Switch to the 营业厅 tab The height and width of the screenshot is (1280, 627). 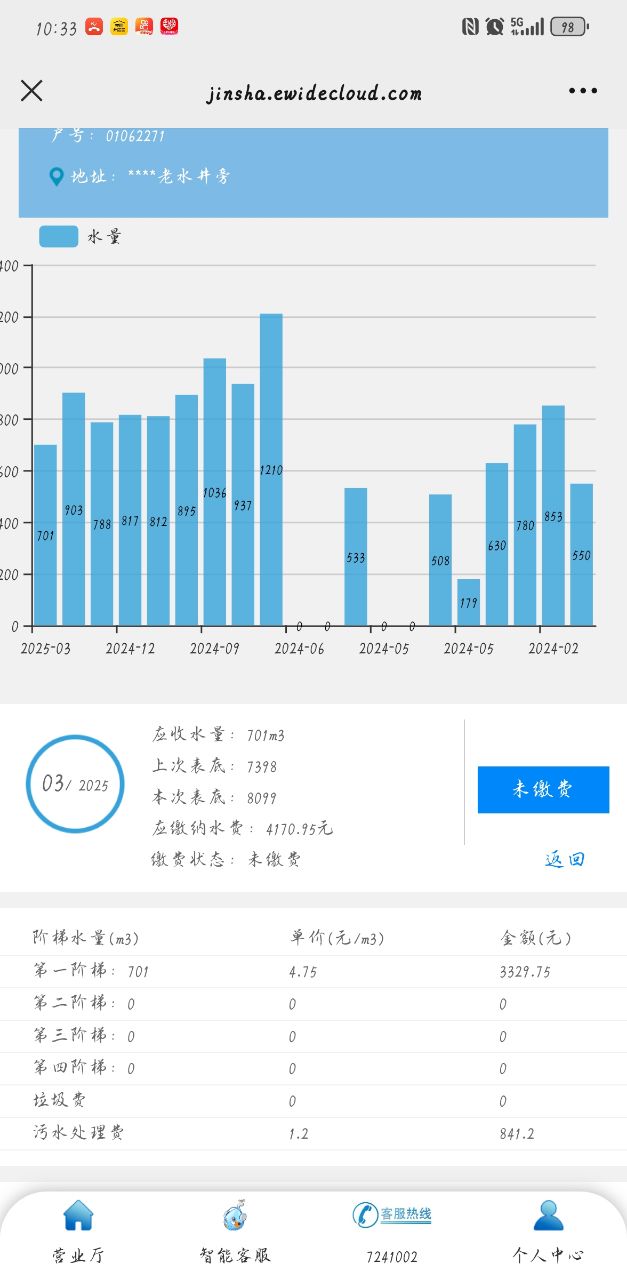(x=78, y=1232)
